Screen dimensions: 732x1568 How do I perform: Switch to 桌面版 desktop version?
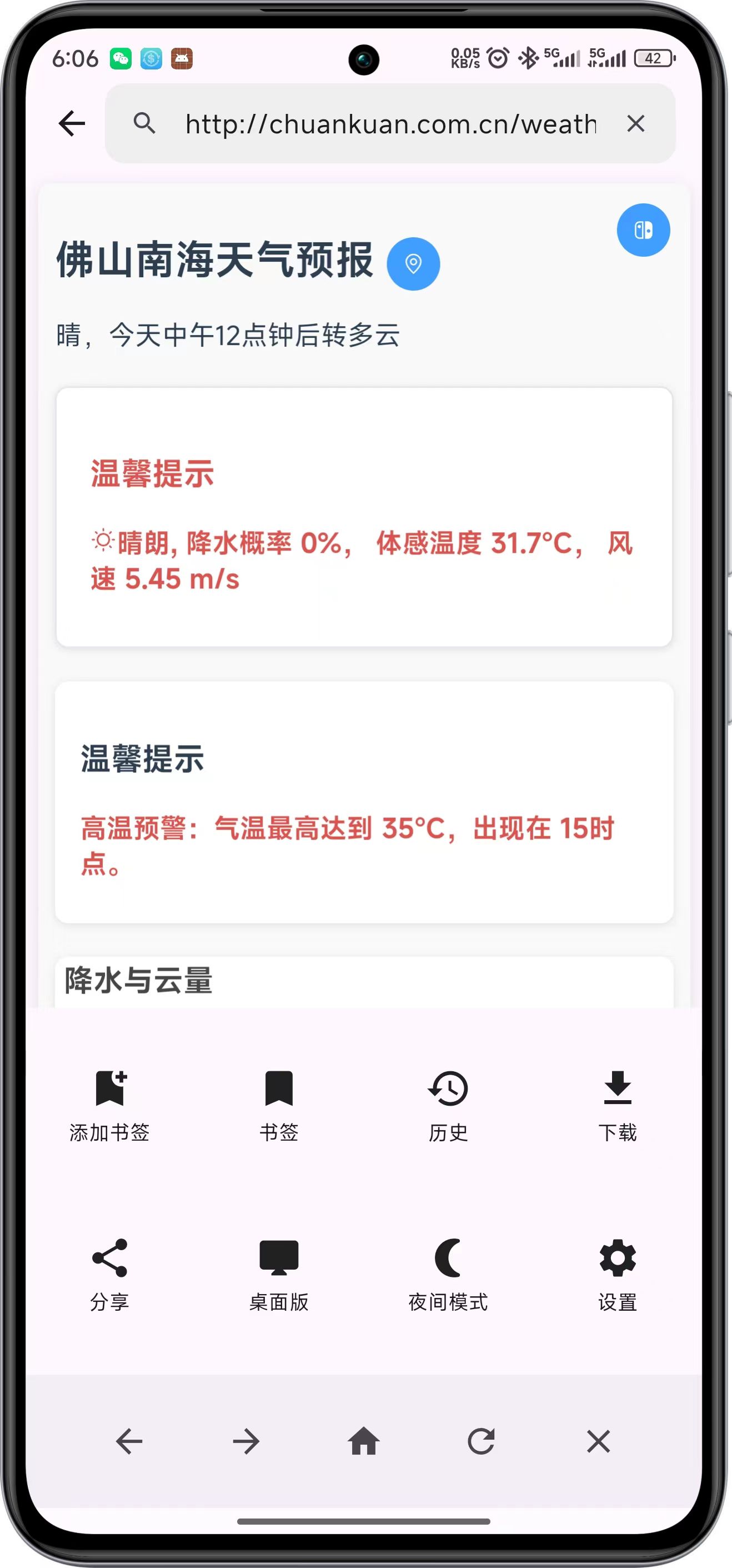coord(279,1269)
